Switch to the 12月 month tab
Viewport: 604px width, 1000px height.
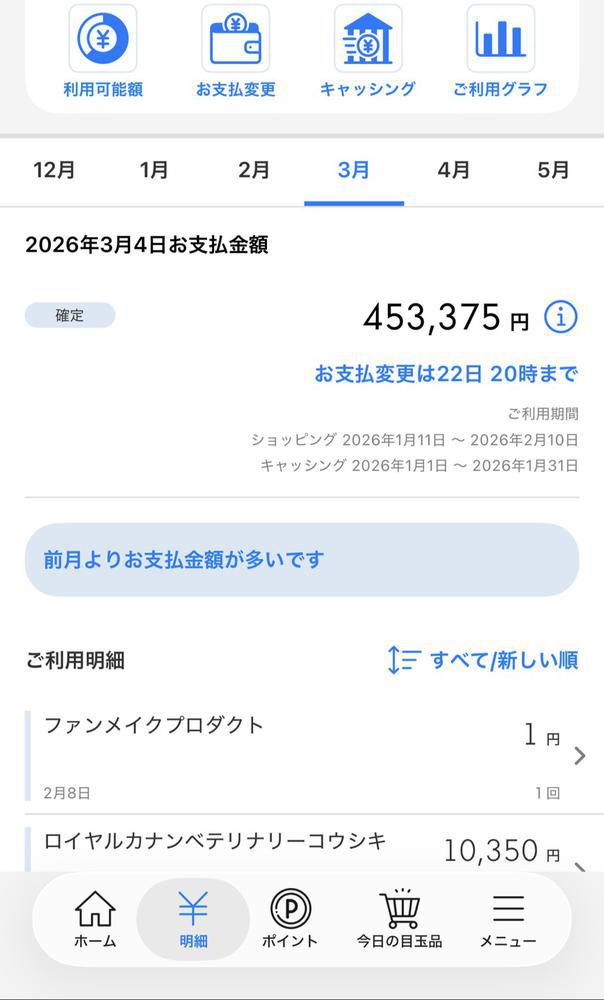pos(54,170)
